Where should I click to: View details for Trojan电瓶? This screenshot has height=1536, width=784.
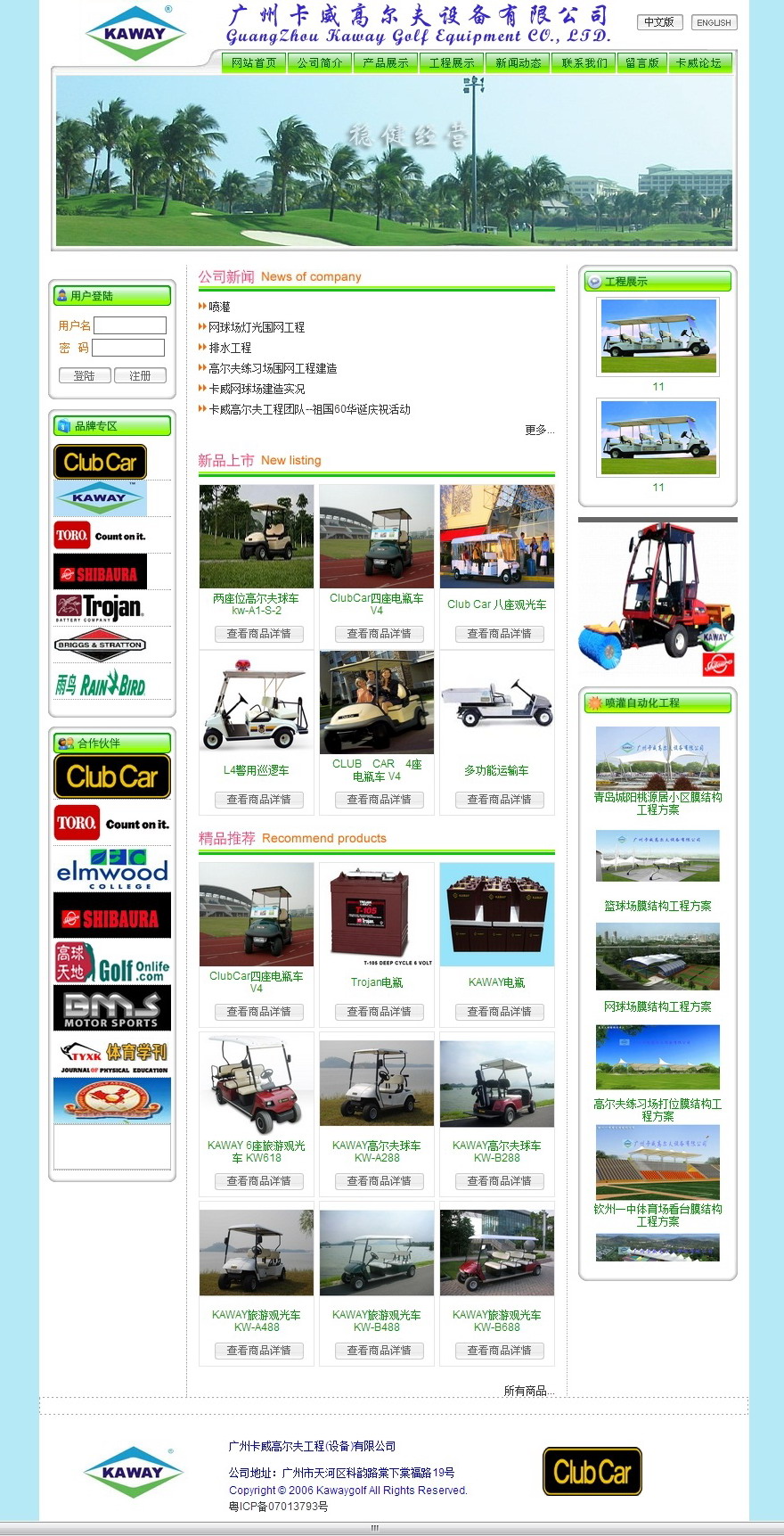pyautogui.click(x=379, y=1012)
